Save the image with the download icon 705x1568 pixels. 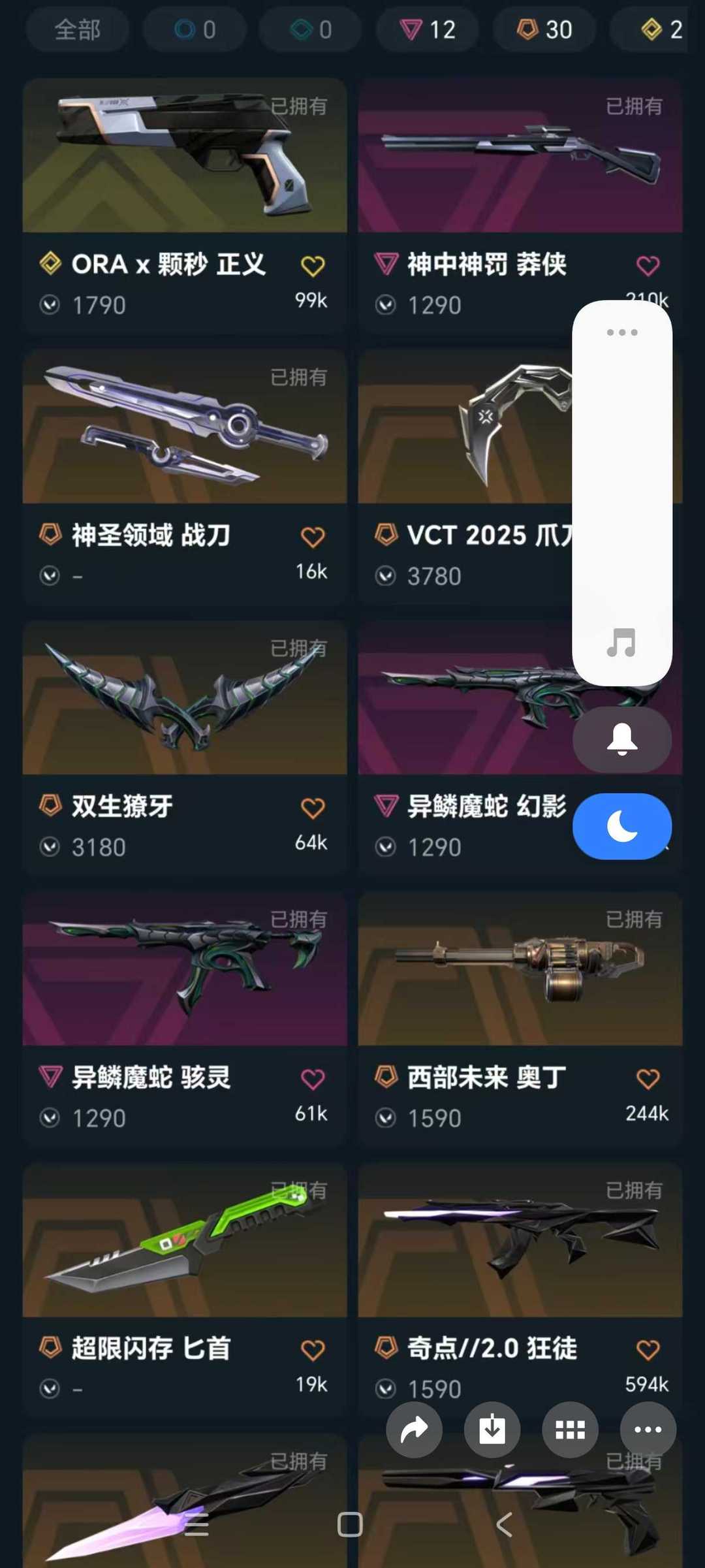click(x=492, y=1430)
